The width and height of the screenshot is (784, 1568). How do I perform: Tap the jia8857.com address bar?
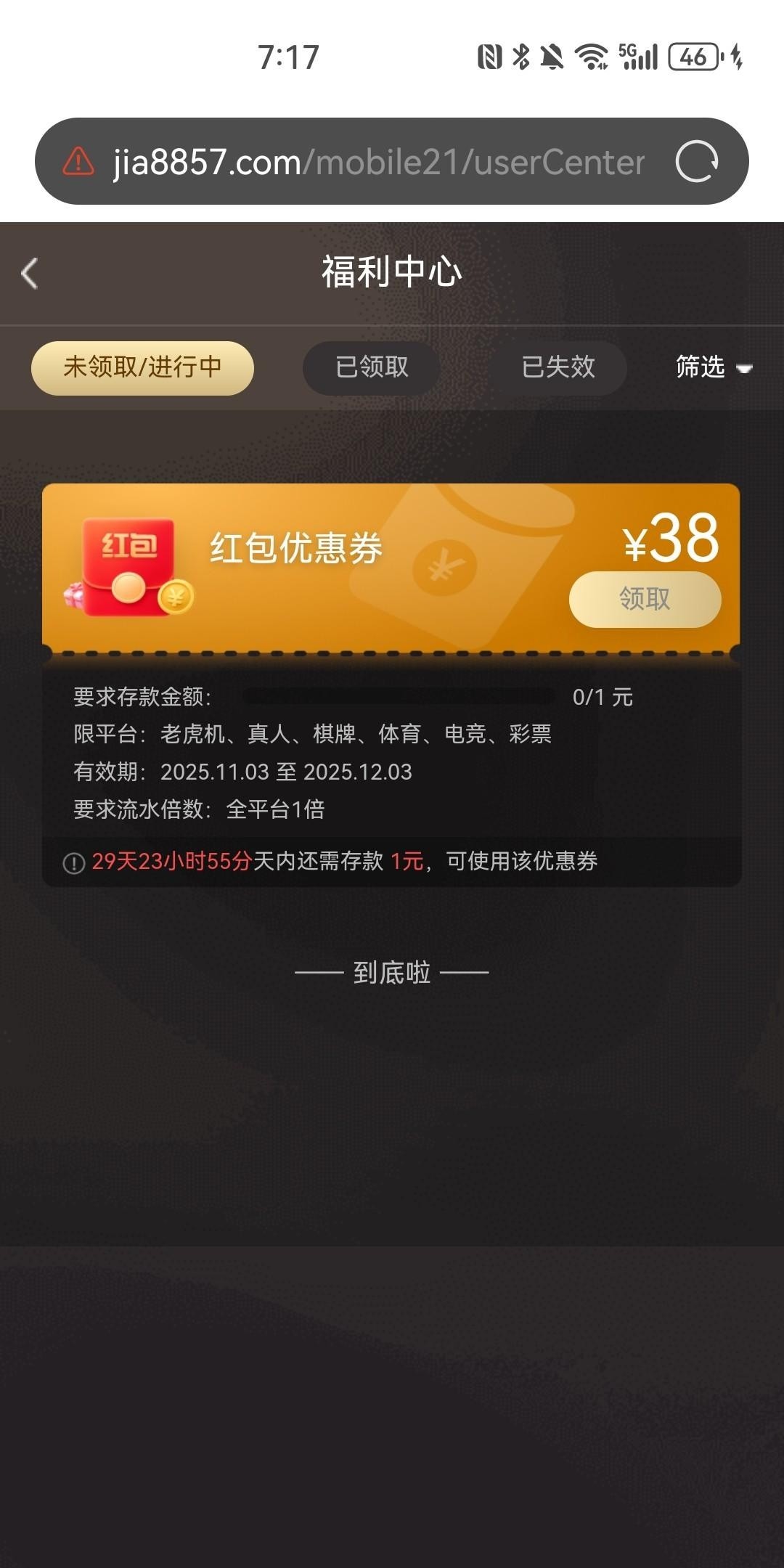[377, 161]
